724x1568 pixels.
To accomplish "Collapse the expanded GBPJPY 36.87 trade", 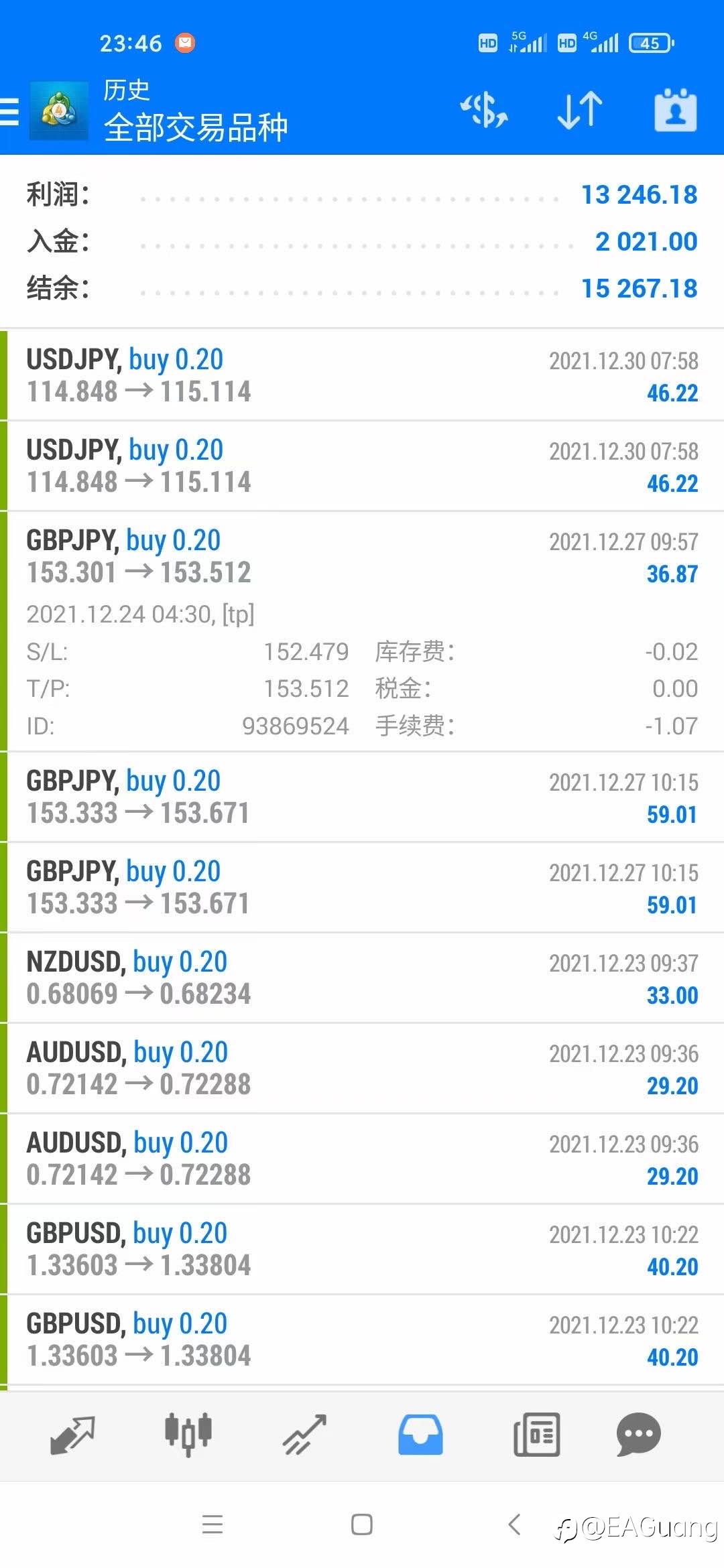I will point(362,631).
